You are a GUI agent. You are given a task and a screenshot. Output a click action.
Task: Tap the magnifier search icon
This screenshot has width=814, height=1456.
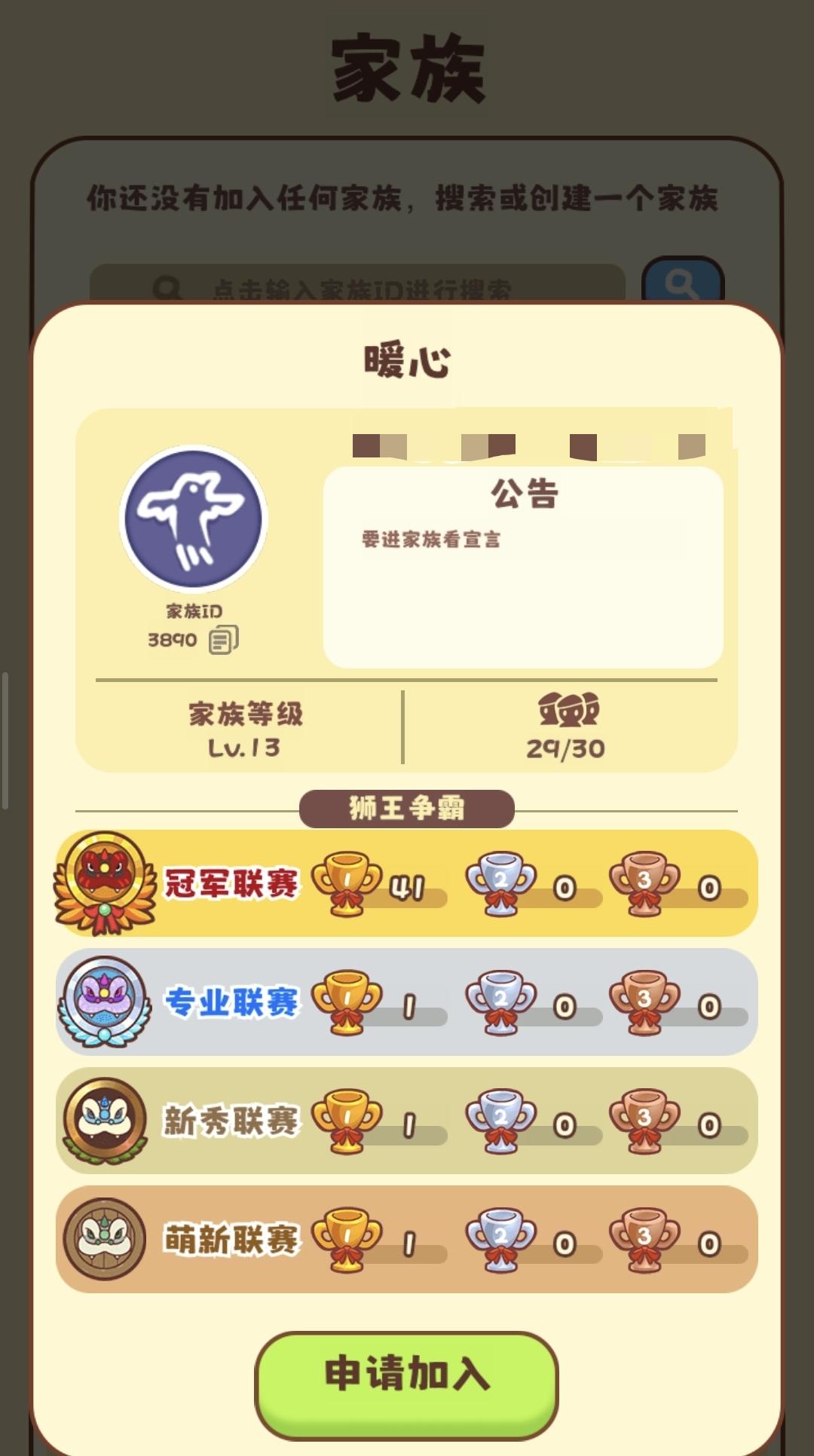(x=681, y=284)
